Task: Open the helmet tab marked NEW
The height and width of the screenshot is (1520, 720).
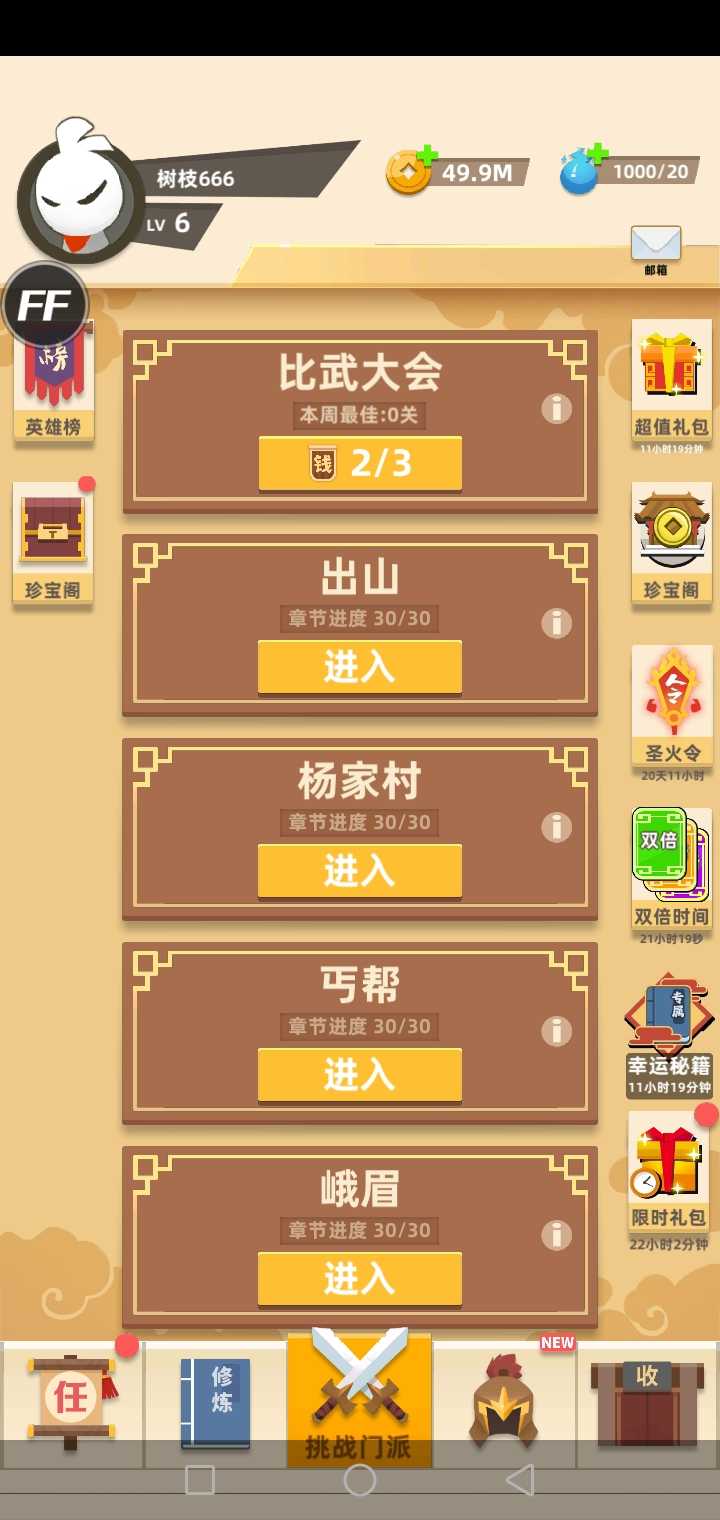Action: tap(505, 1404)
